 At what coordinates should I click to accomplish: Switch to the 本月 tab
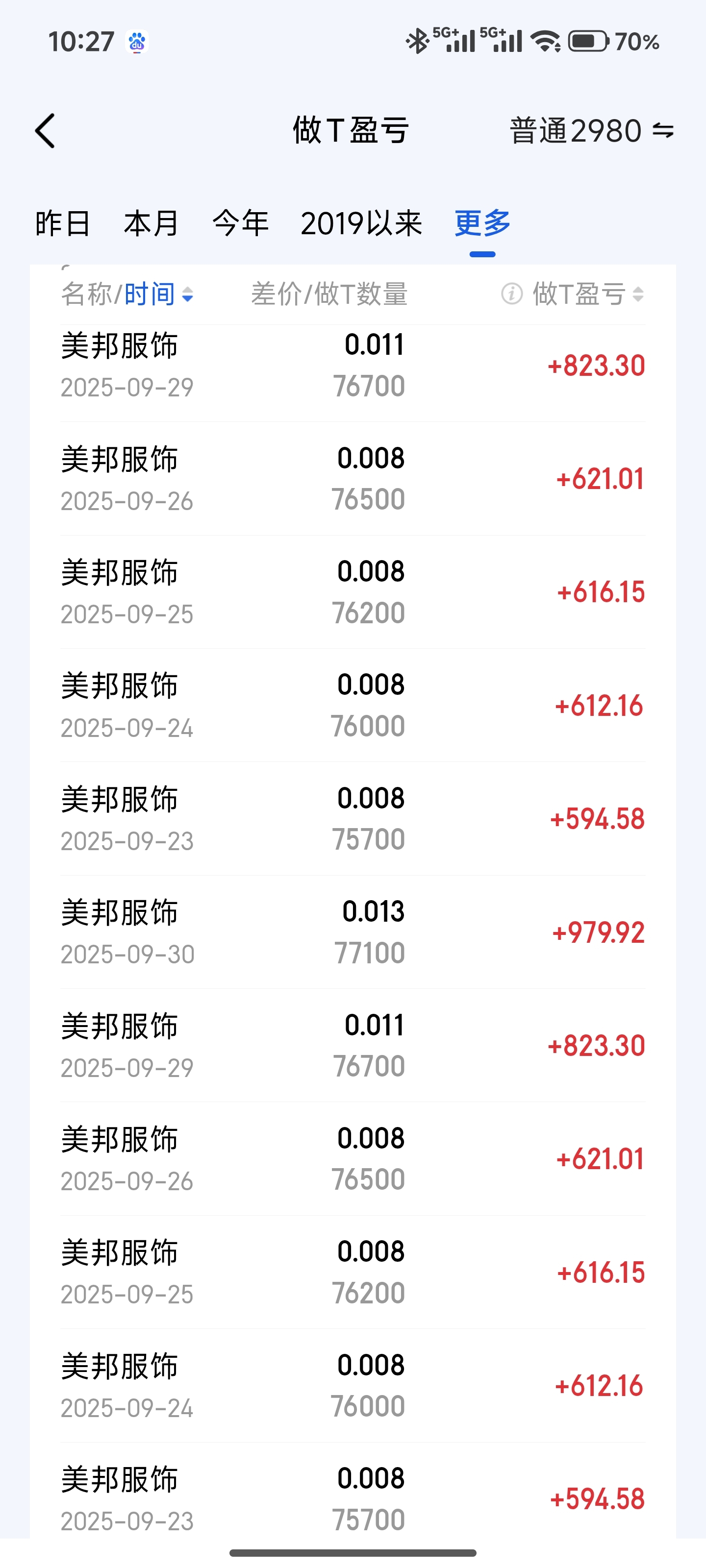tap(151, 223)
